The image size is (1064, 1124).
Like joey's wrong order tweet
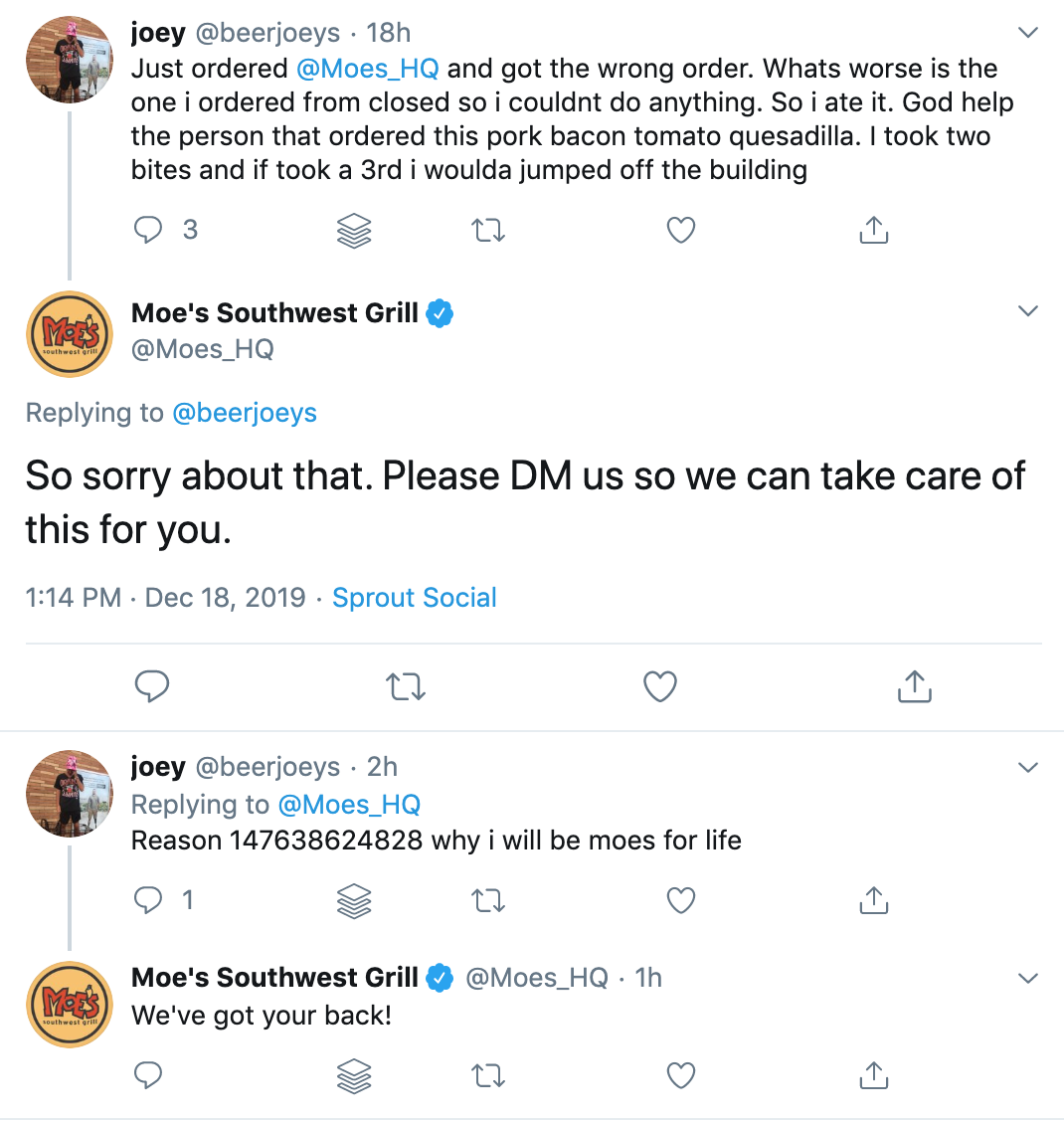pos(680,231)
